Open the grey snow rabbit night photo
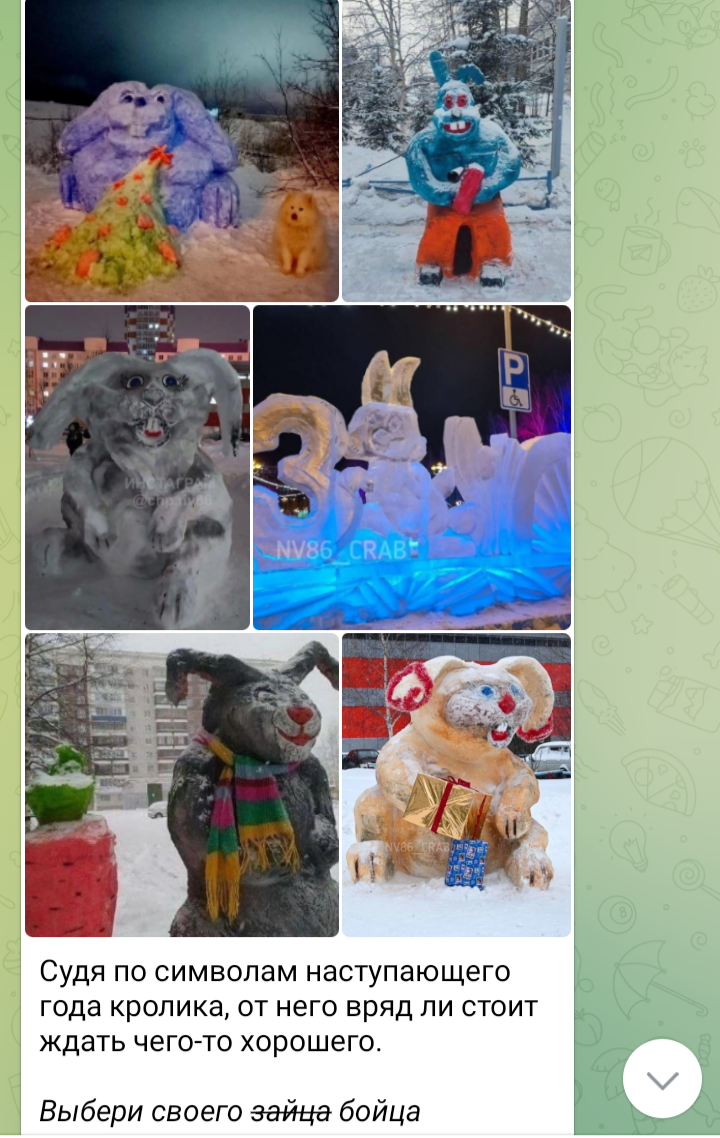This screenshot has width=720, height=1138. pos(137,467)
